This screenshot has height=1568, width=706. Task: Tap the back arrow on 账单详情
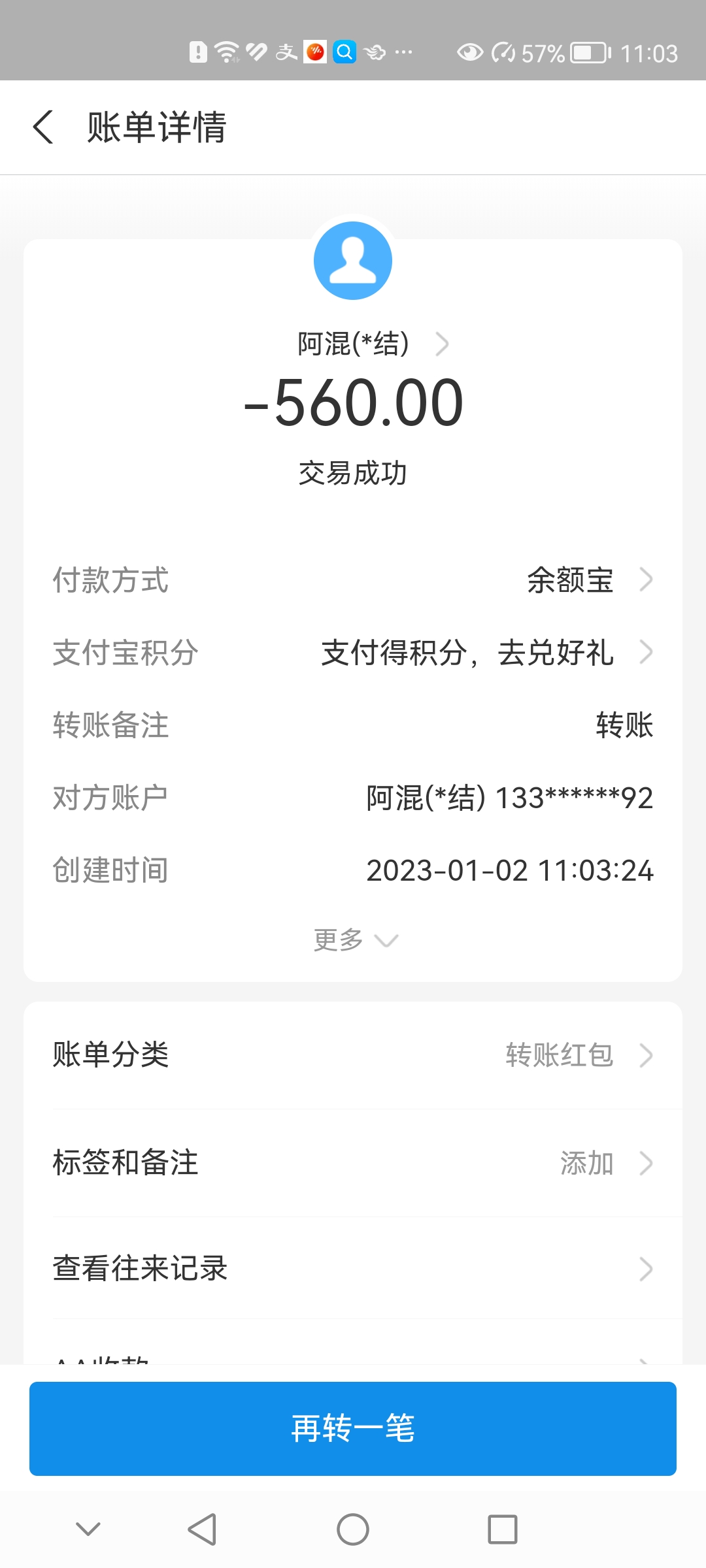(43, 128)
